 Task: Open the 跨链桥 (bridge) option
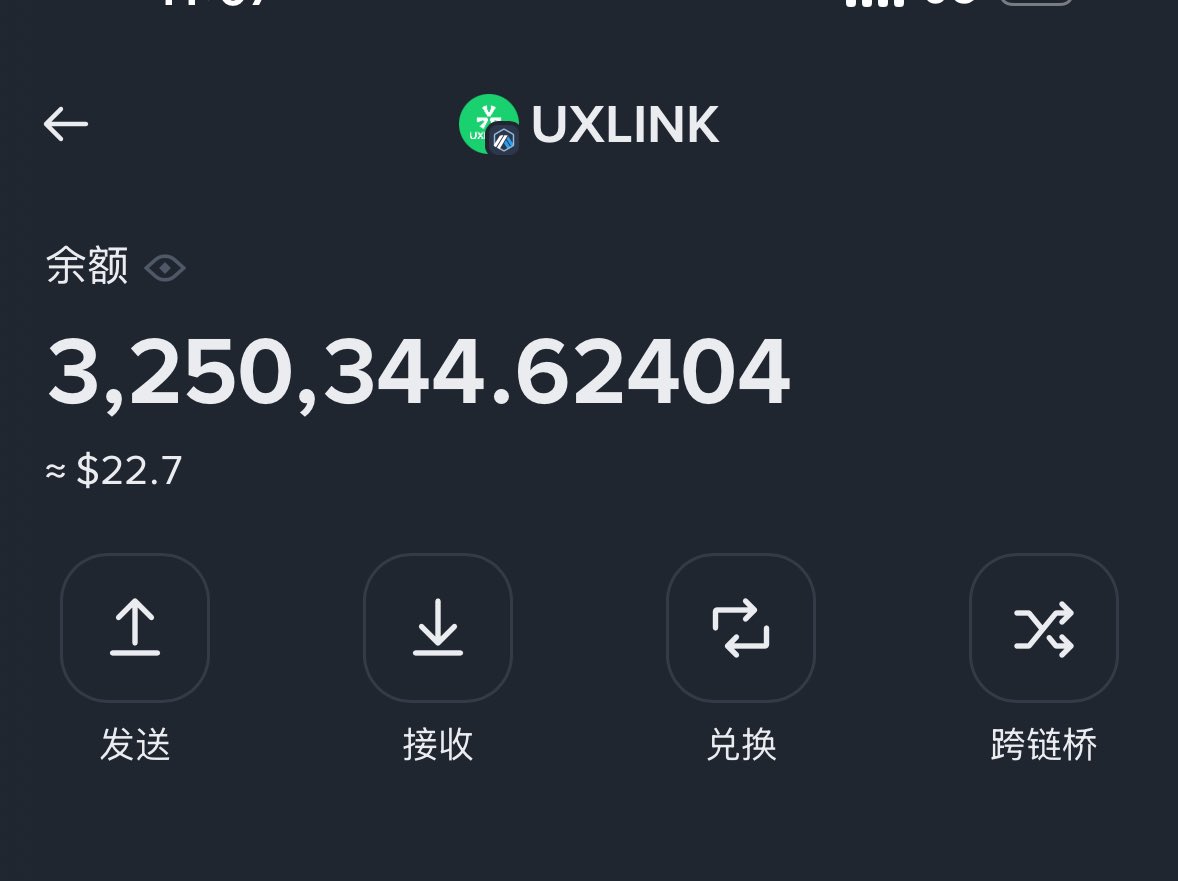[1044, 628]
